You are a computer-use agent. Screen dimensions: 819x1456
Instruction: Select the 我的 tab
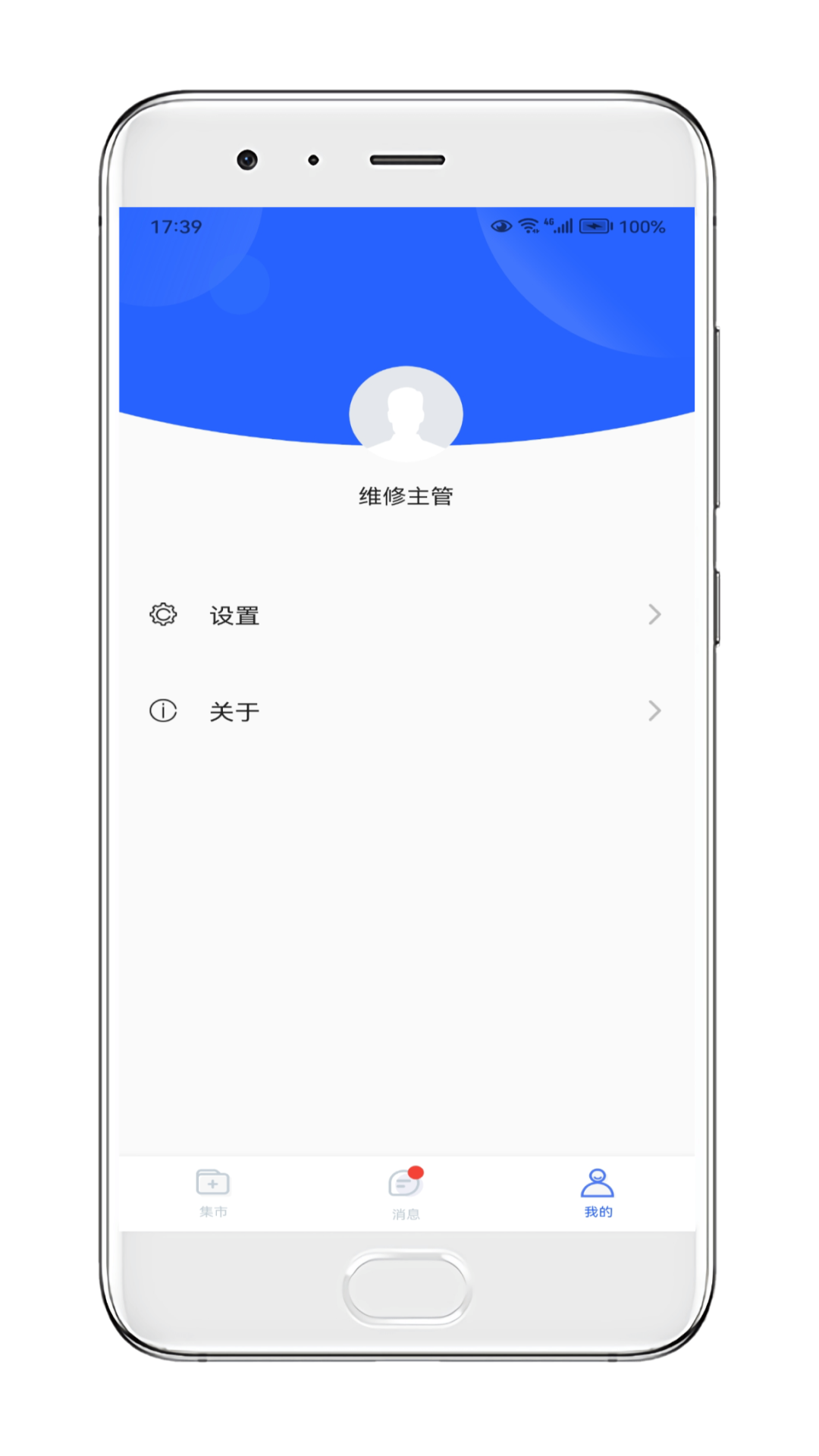(598, 1194)
